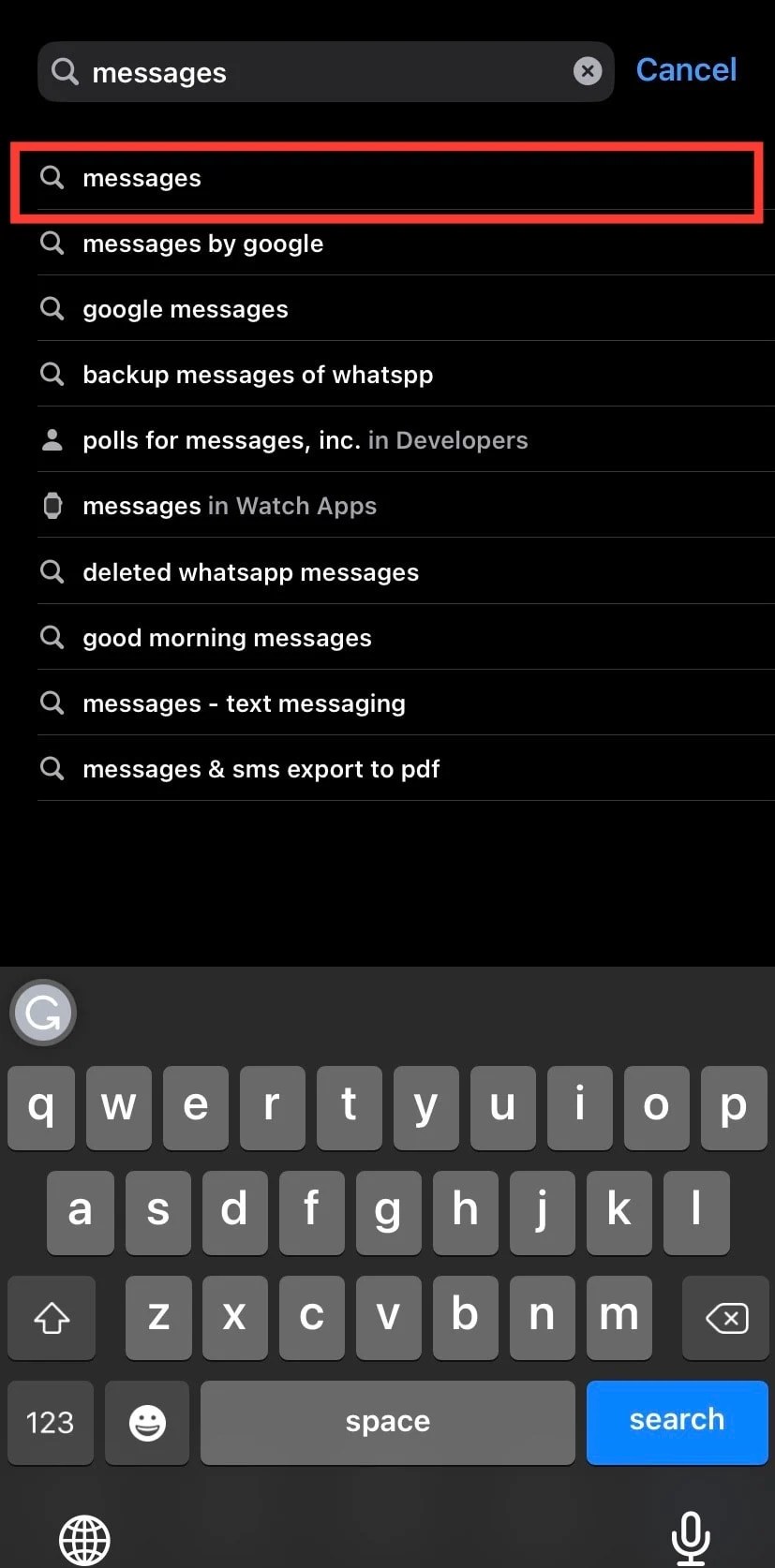775x1568 pixels.
Task: Tap the Watch Apps icon beside messages suggestion
Action: coord(52,506)
